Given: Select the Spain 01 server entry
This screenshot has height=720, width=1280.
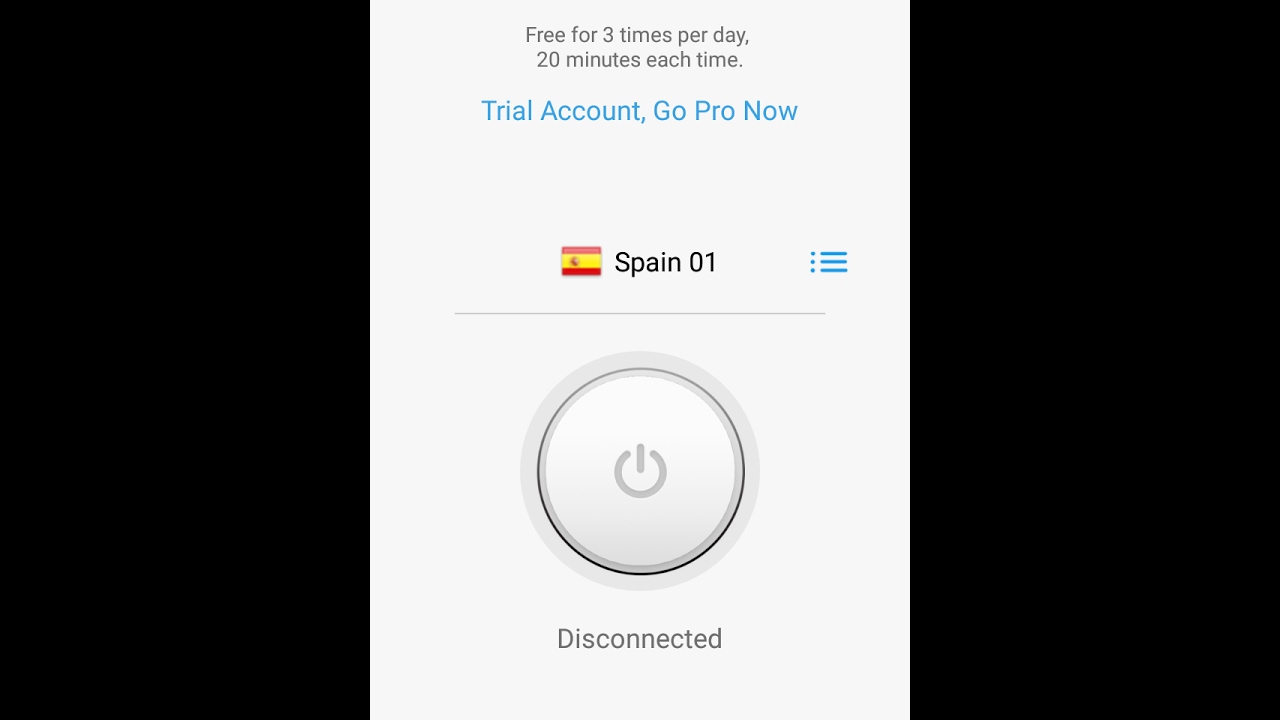Looking at the screenshot, I should tap(640, 262).
